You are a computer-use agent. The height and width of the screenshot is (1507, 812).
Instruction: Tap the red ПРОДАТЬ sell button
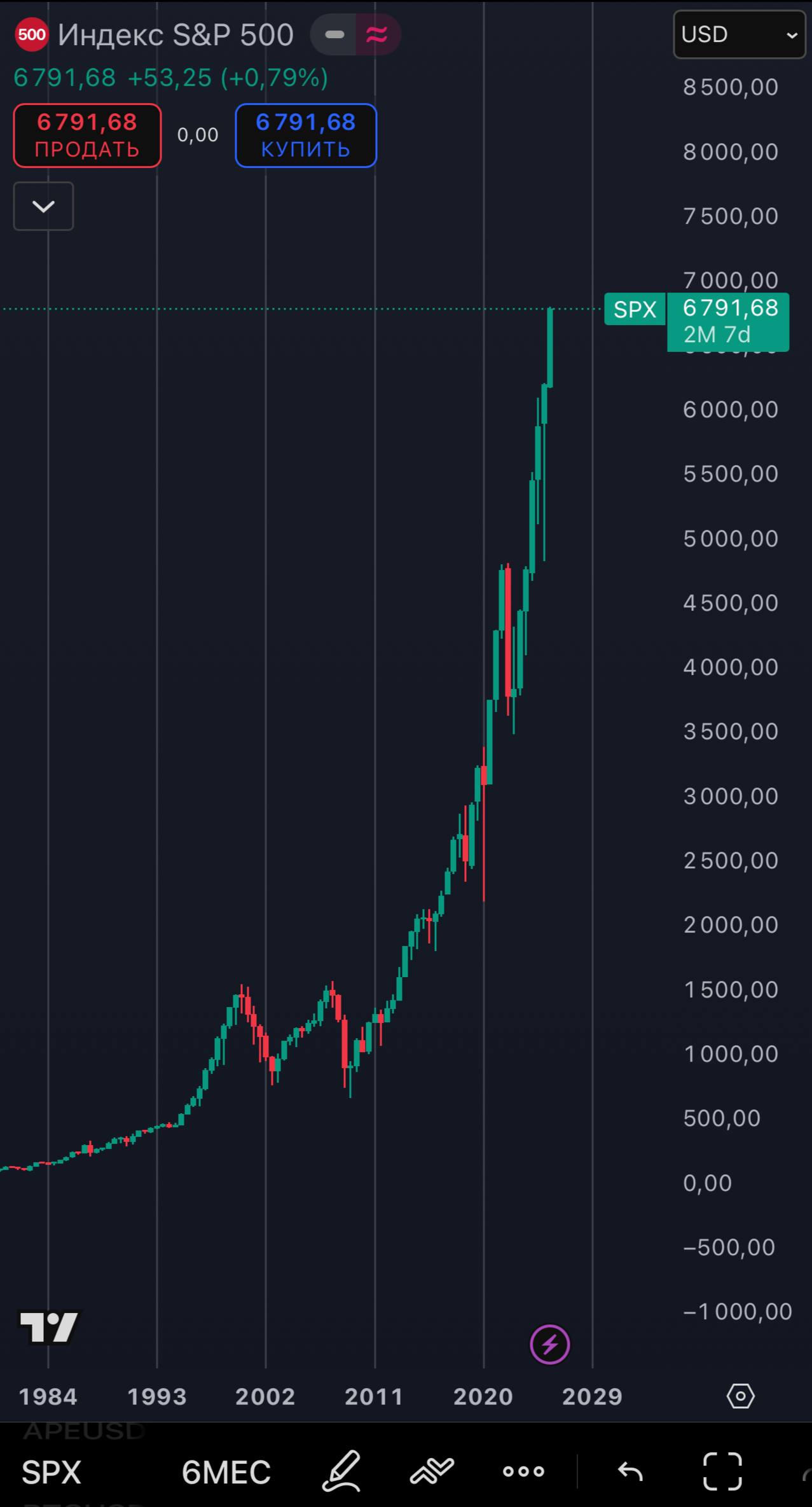coord(87,135)
